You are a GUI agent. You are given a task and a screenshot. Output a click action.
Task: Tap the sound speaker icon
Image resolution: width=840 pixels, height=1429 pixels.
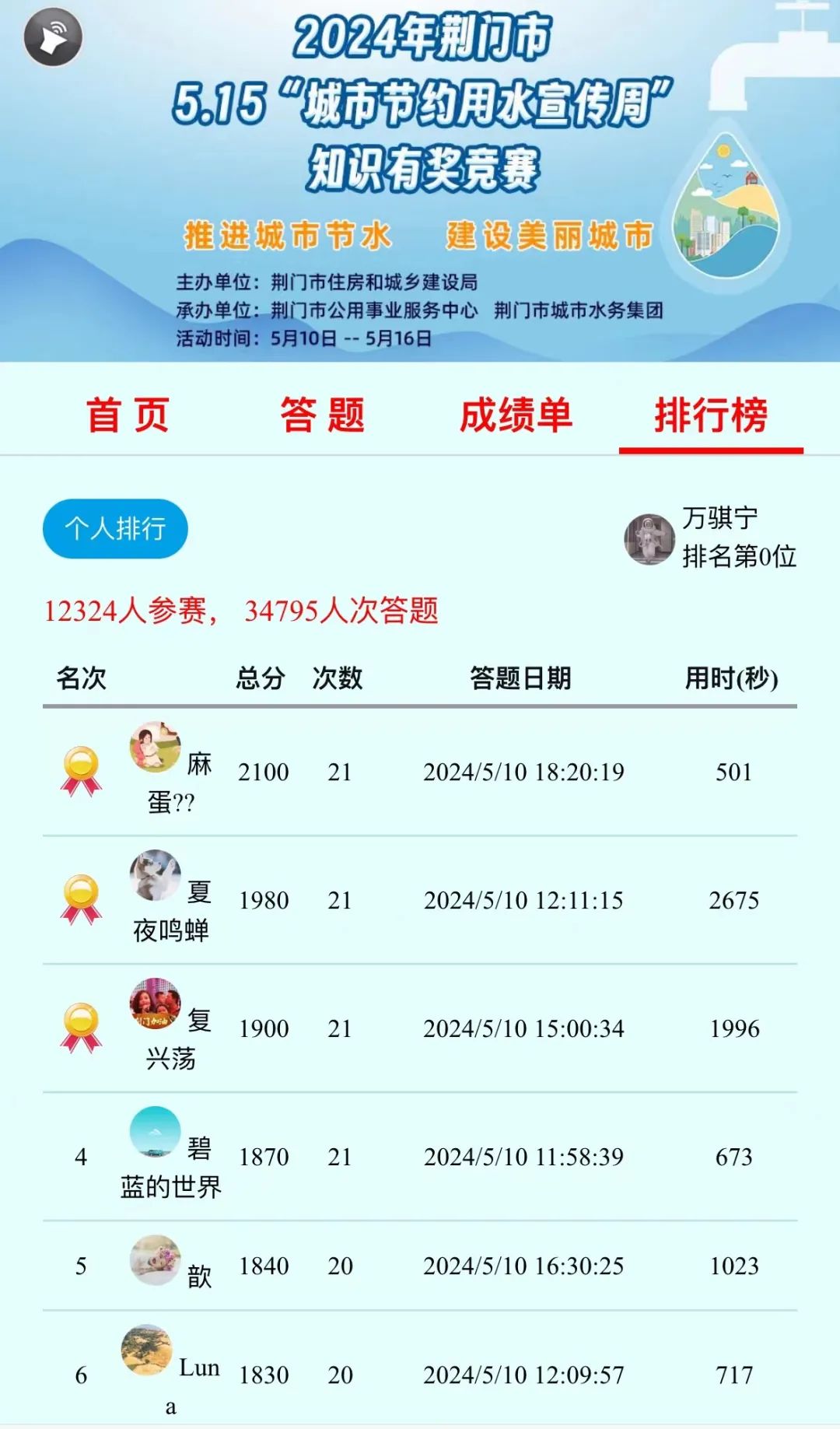pos(53,37)
